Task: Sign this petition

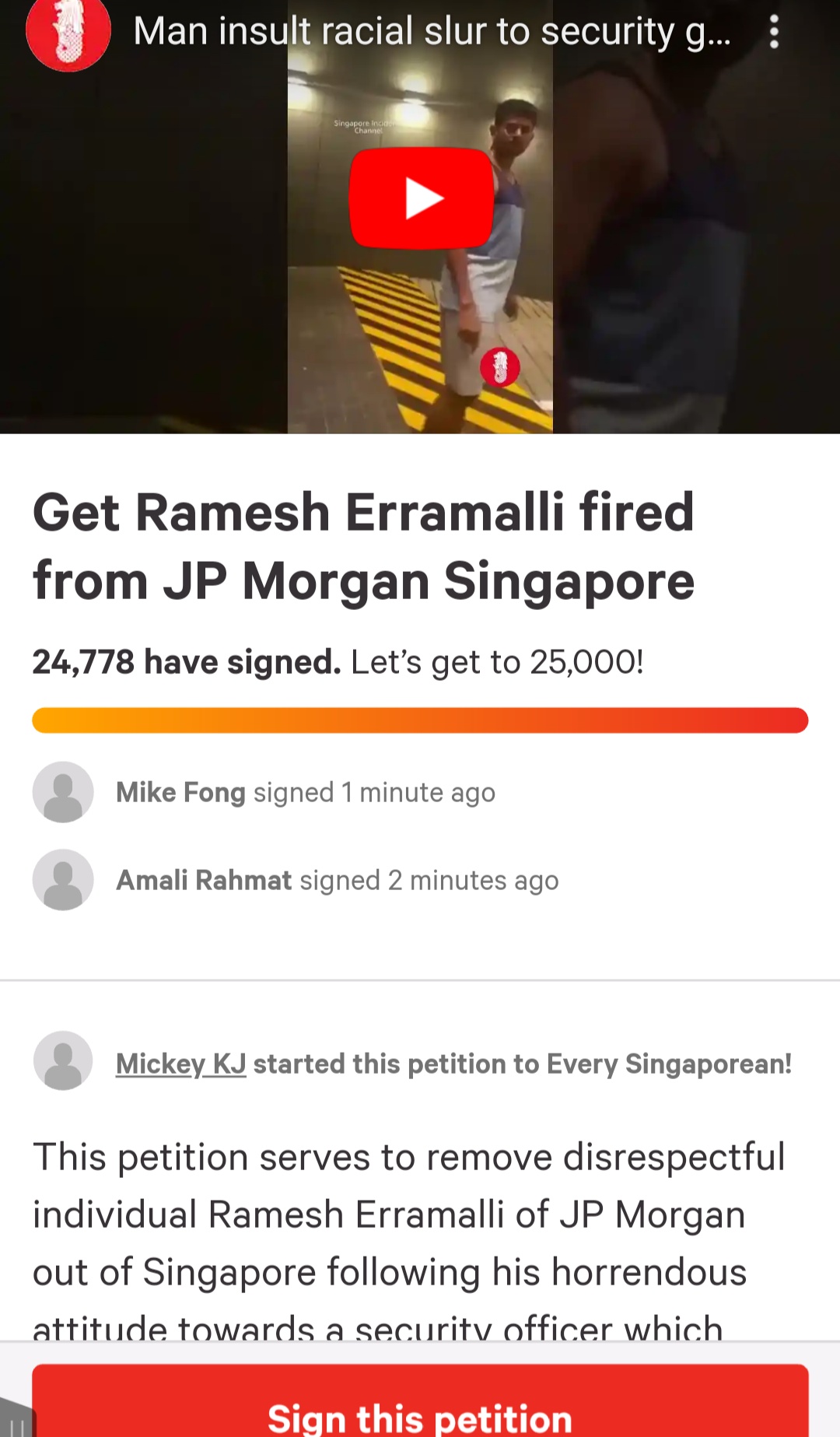Action: click(420, 1410)
